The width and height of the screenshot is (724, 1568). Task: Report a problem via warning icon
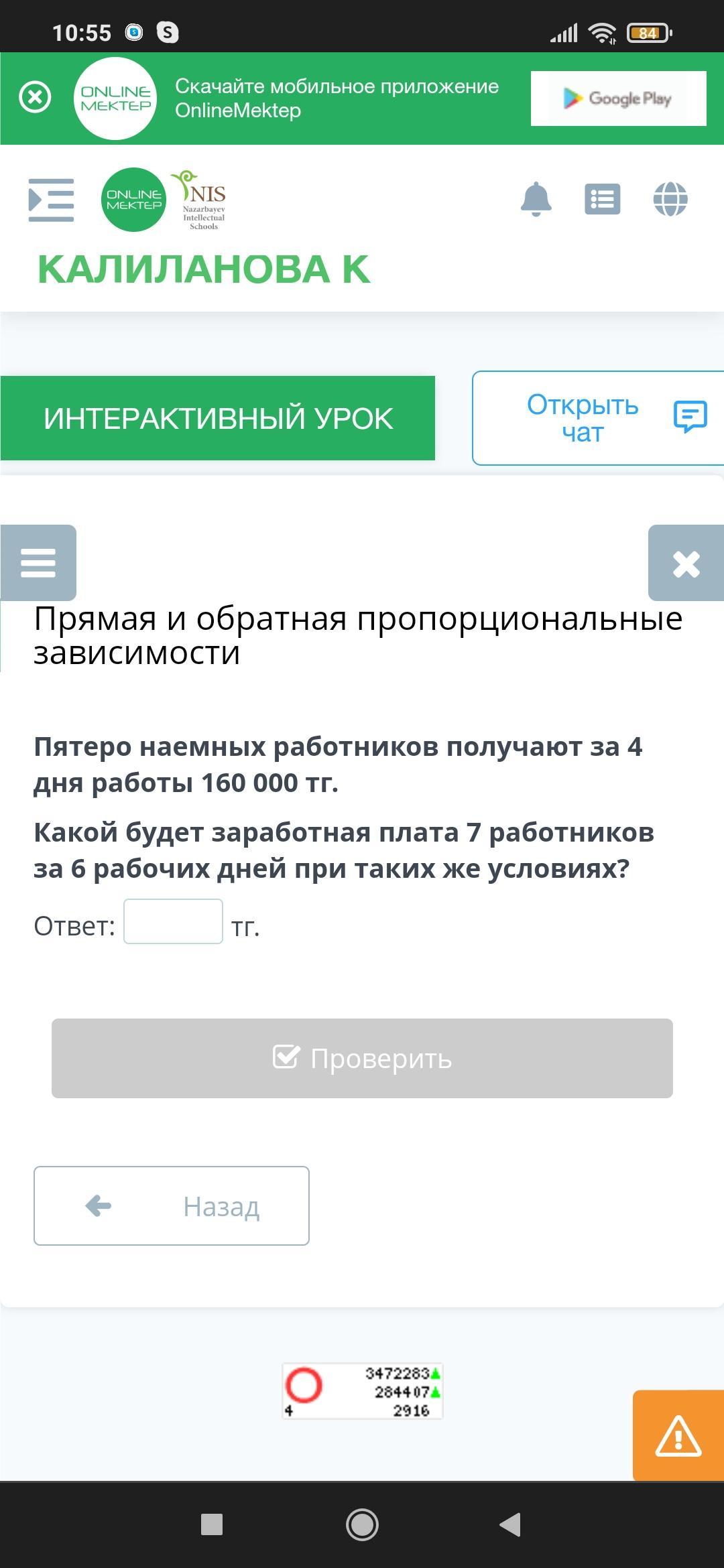[x=678, y=1435]
